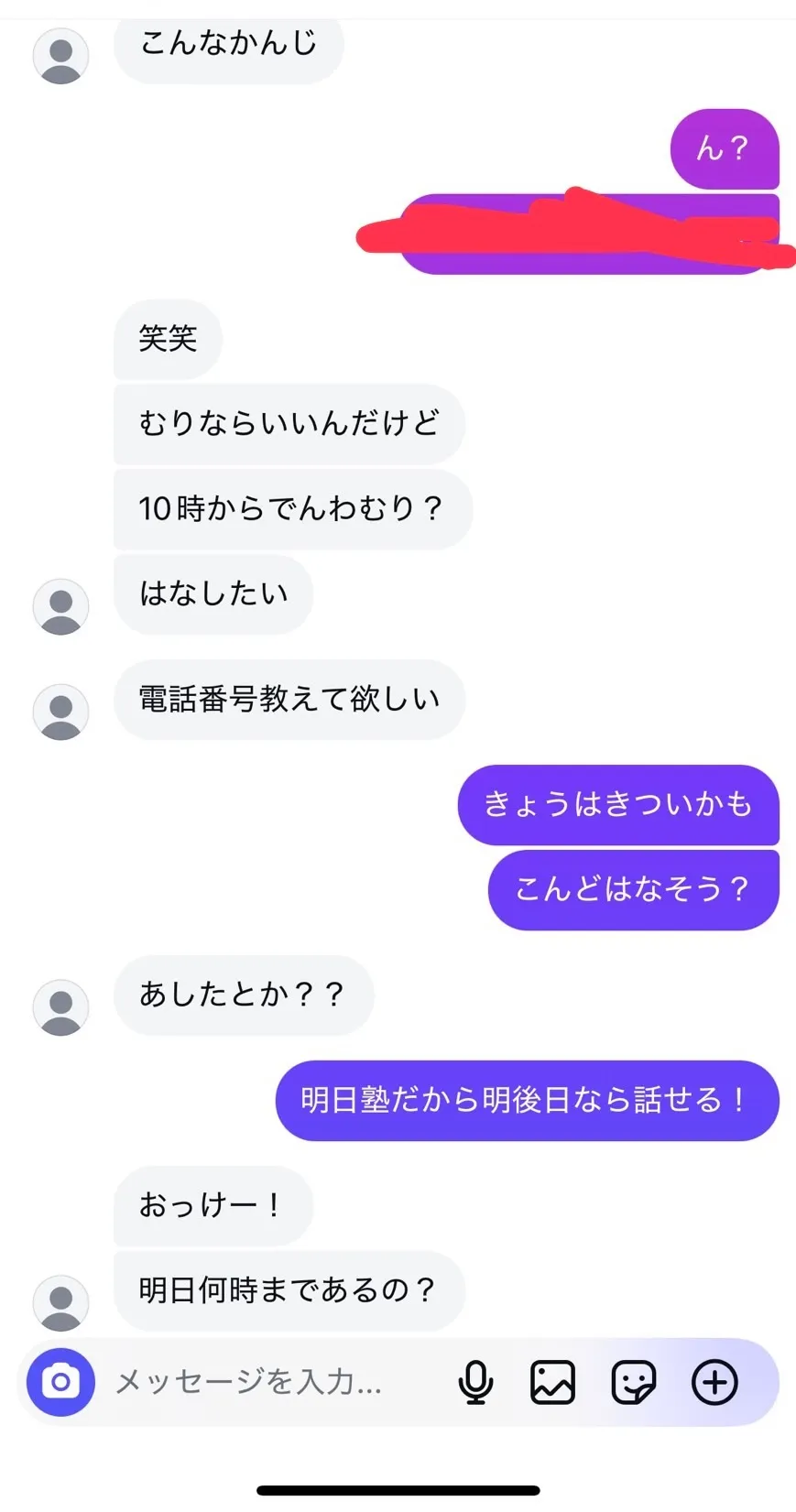Open more options with the plus icon
Image resolution: width=796 pixels, height=1512 pixels.
coord(714,1382)
